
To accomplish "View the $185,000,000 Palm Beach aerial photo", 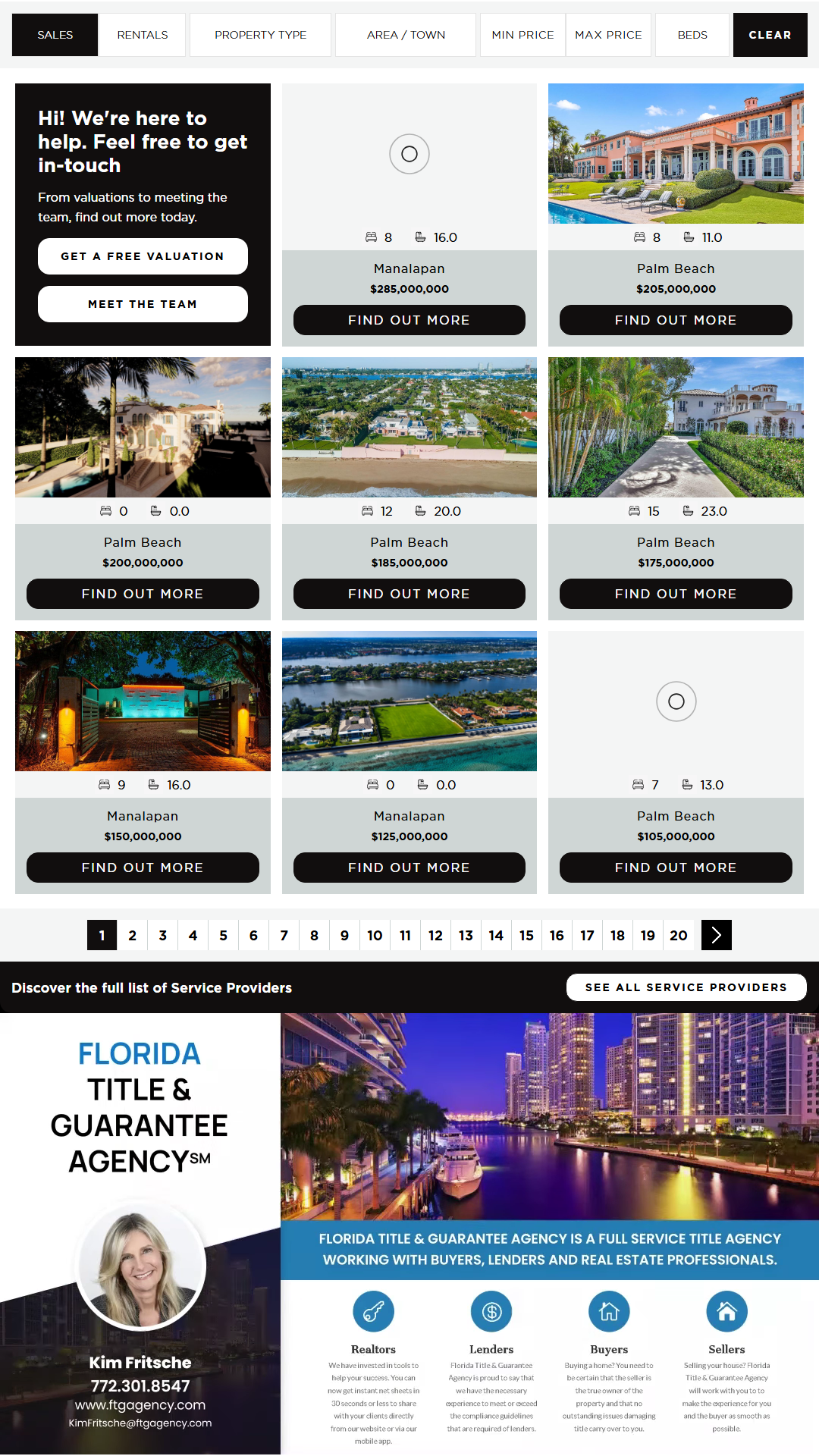I will [x=409, y=427].
